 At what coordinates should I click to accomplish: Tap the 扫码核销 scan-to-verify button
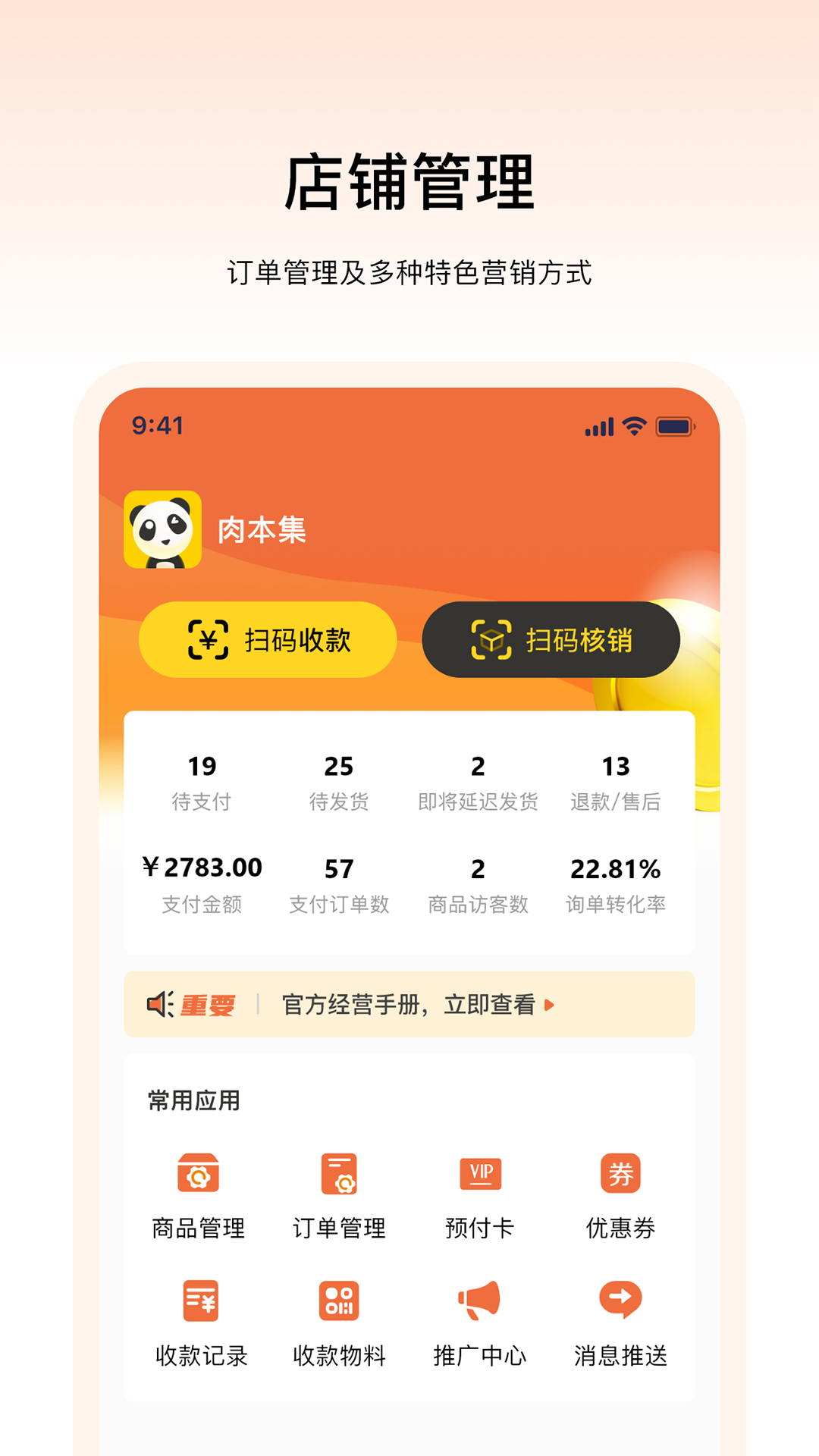click(x=550, y=639)
